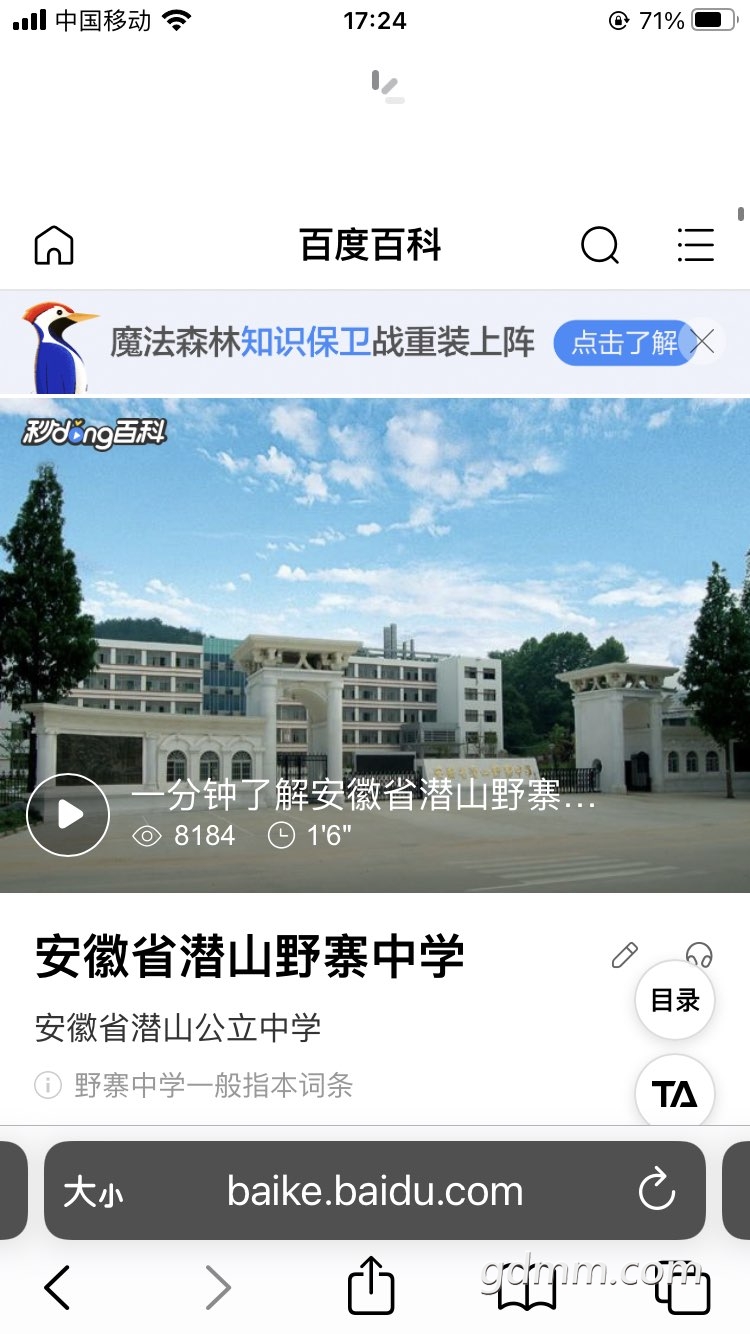Edit the 安徽省潜山野寨中学 entry

coord(625,955)
